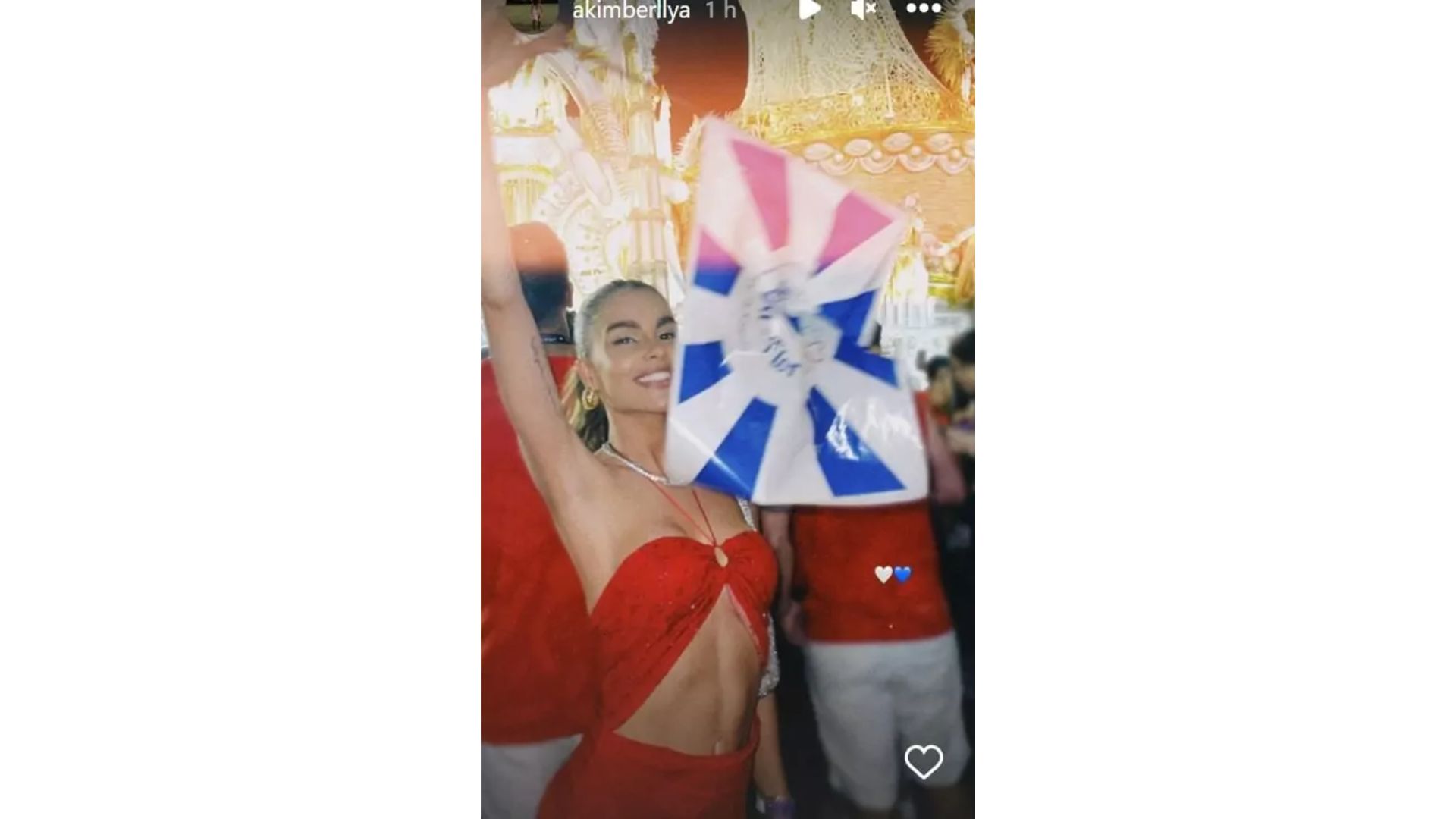Like this story with the heart
Image resolution: width=1456 pixels, height=819 pixels.
tap(923, 761)
